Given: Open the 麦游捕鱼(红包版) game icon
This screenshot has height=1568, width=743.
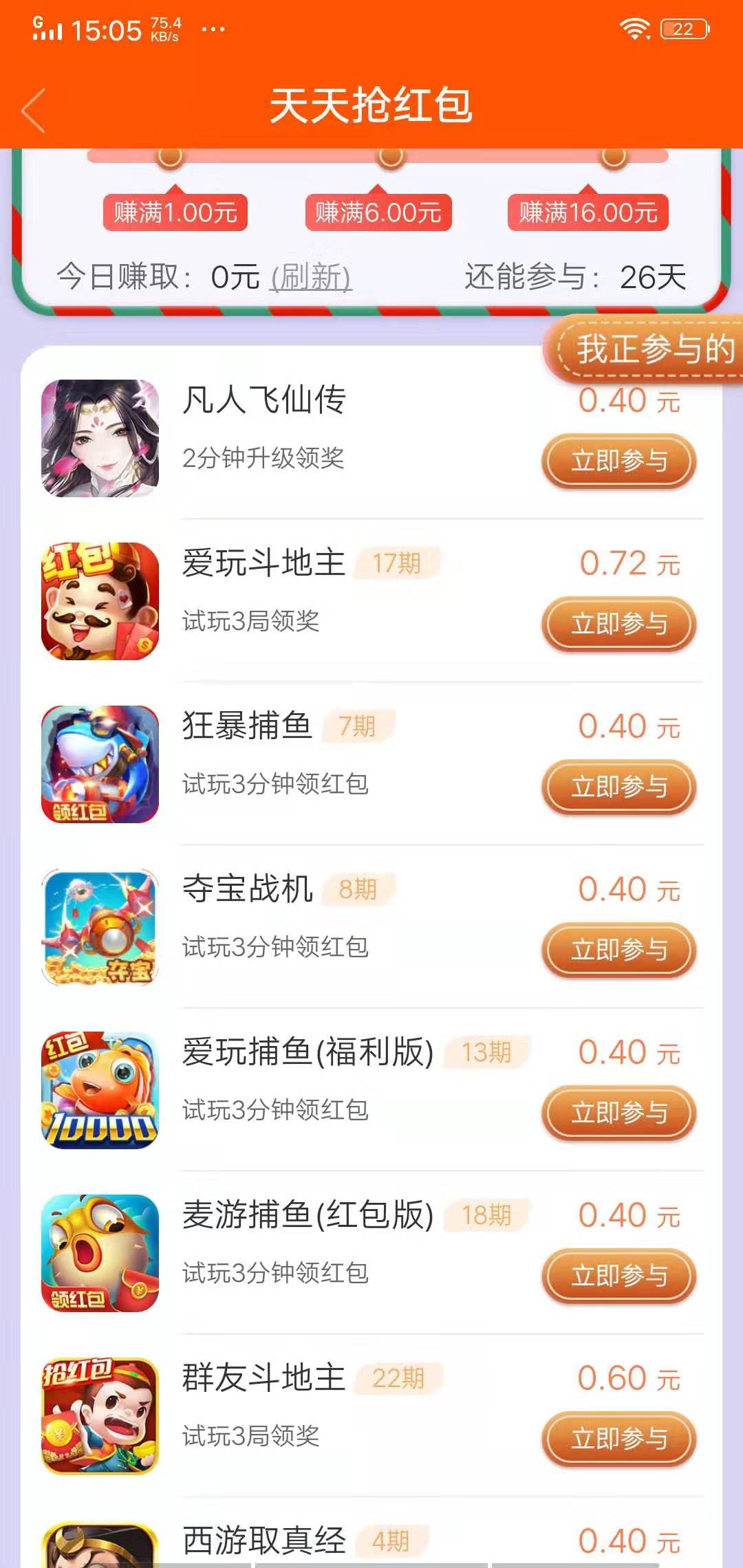Looking at the screenshot, I should point(100,1252).
